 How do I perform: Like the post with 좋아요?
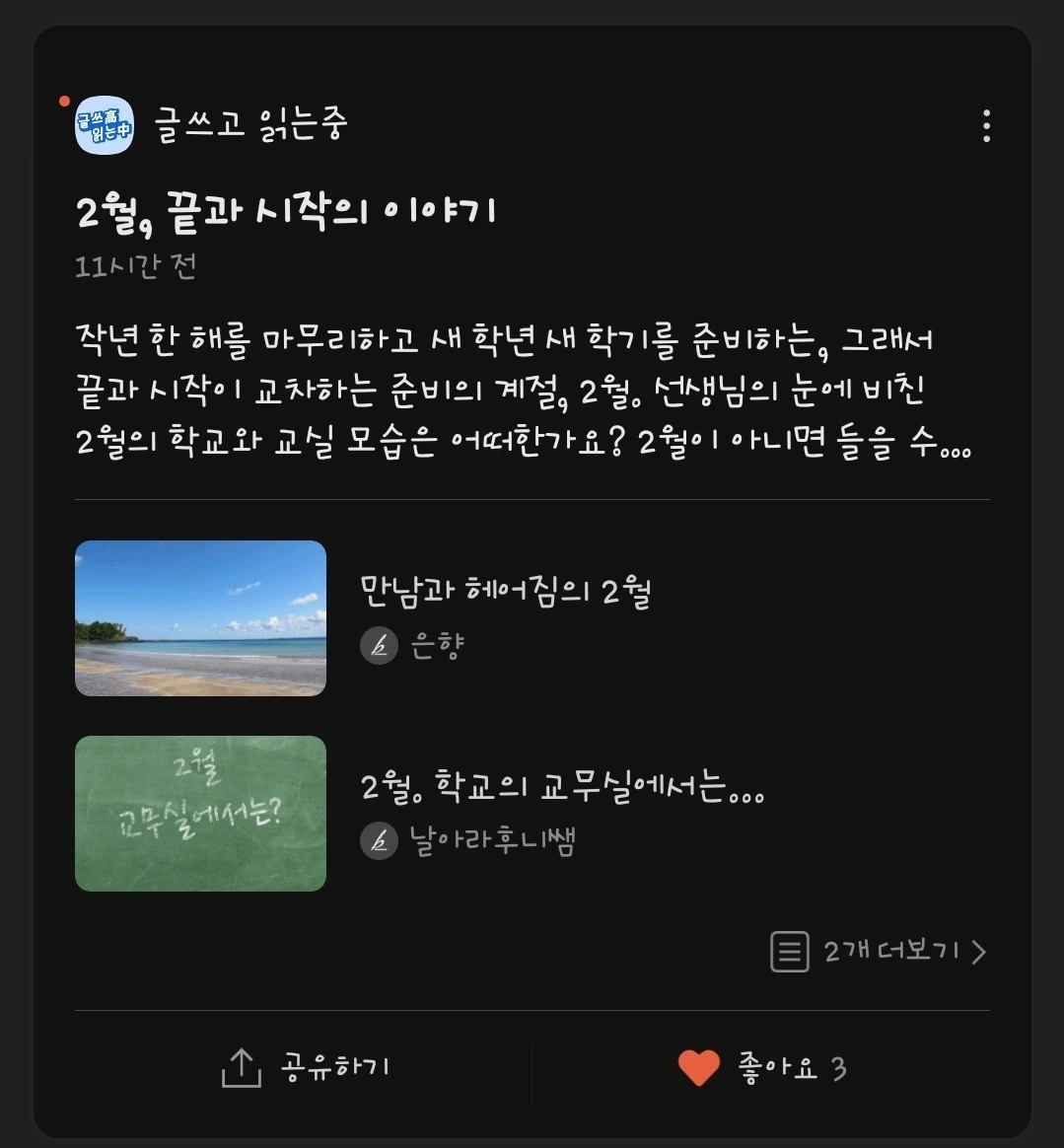point(761,1067)
